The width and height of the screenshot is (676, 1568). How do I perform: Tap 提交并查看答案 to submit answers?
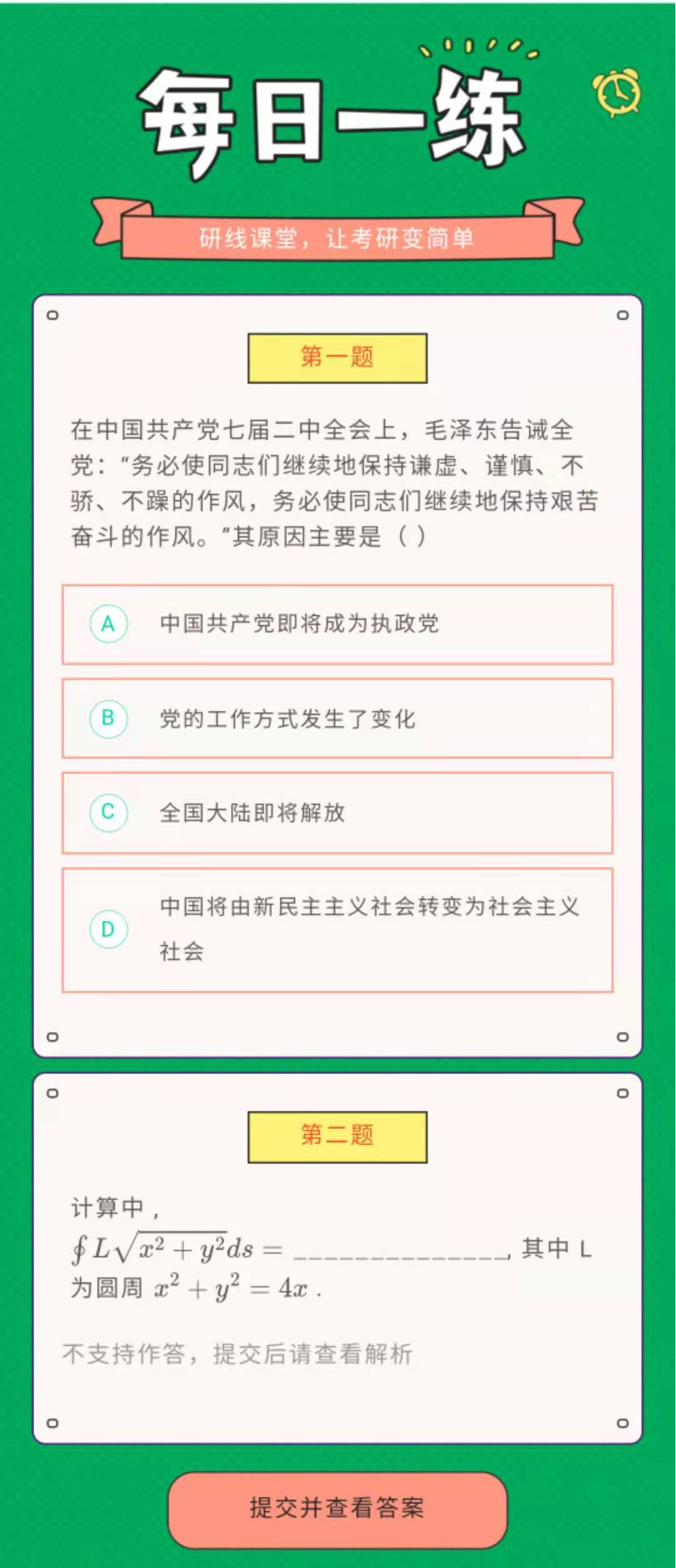click(337, 1509)
